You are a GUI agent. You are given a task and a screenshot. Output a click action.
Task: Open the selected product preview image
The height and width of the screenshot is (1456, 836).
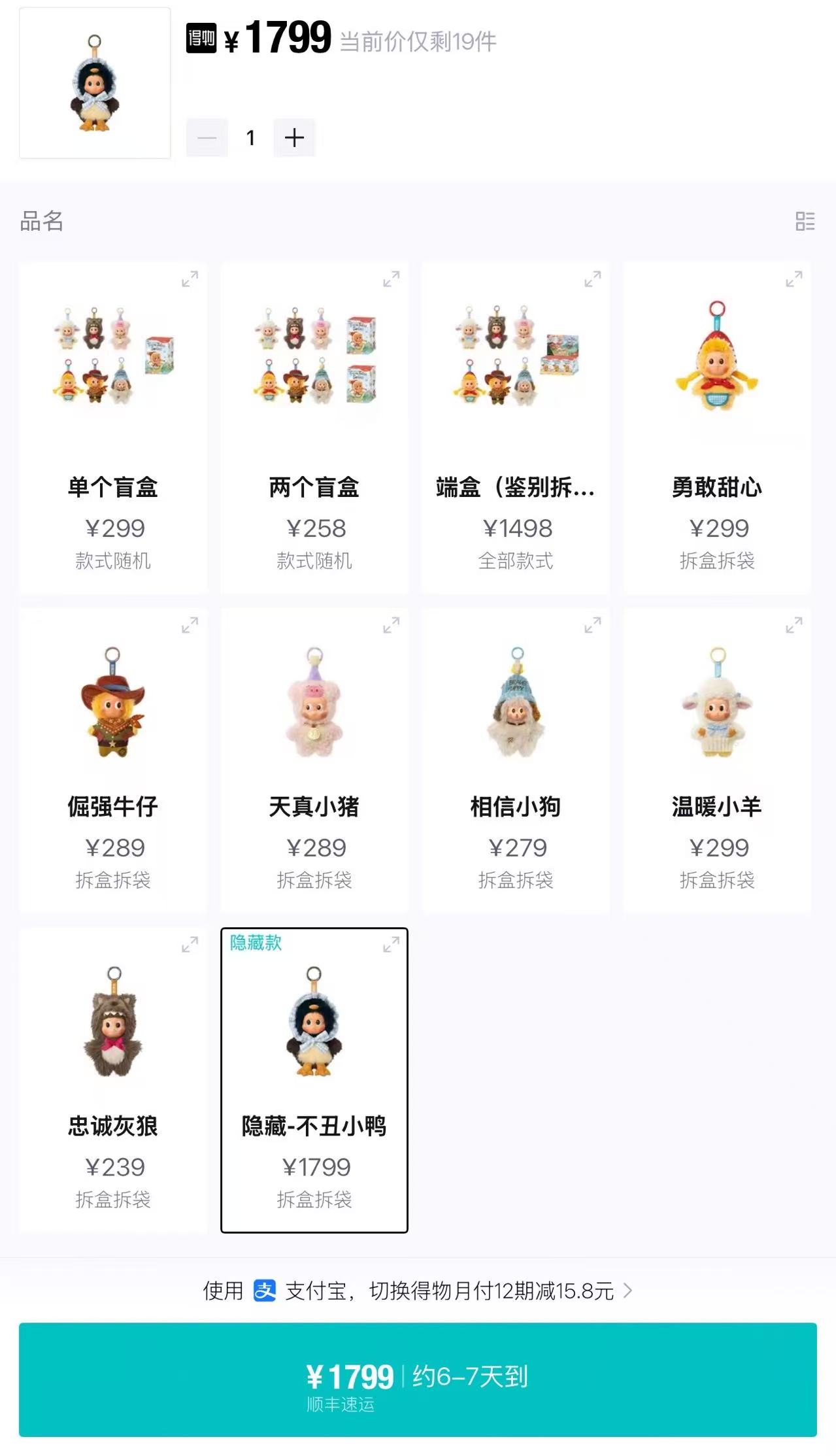pos(95,83)
